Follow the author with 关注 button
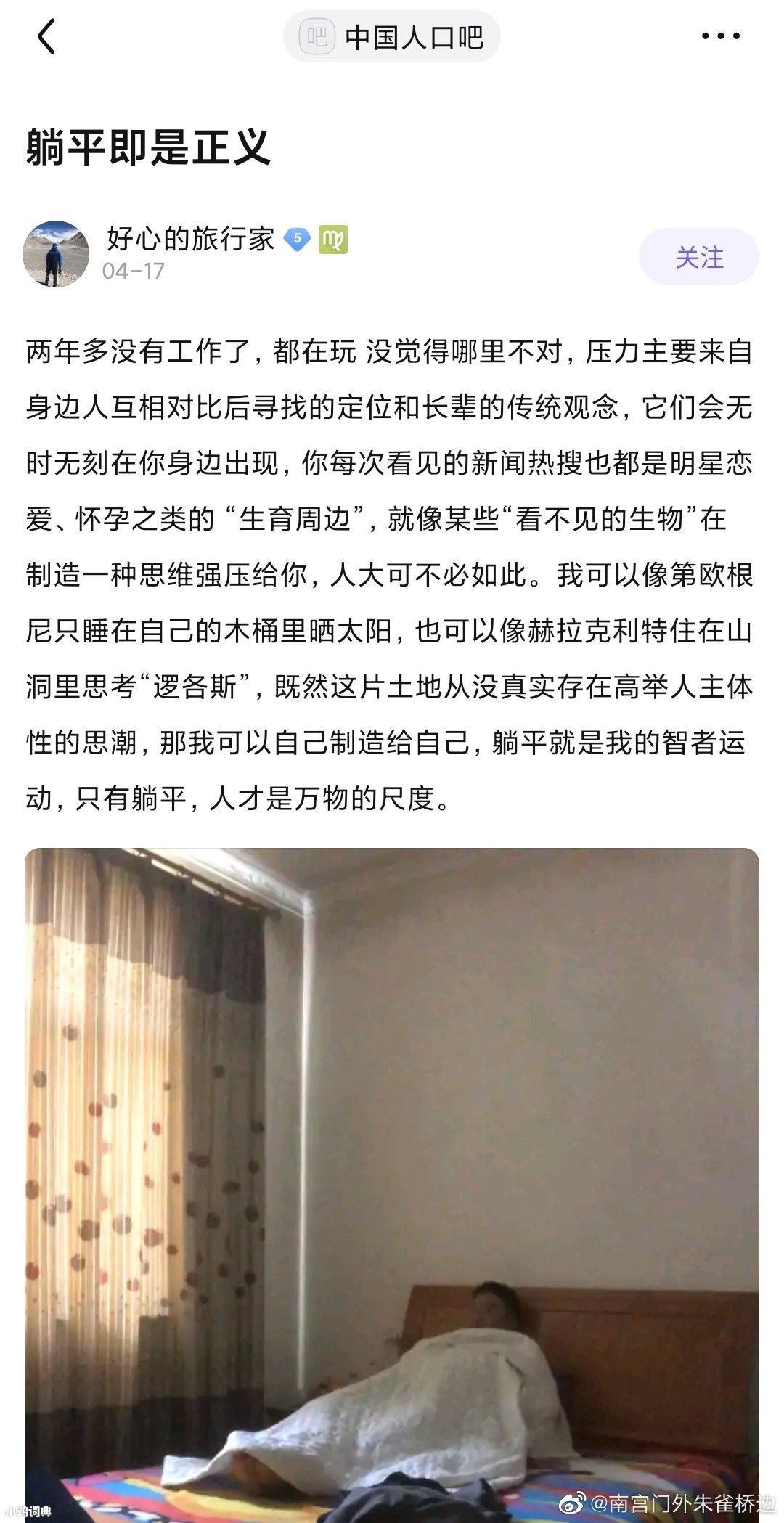Image resolution: width=784 pixels, height=1523 pixels. point(698,256)
